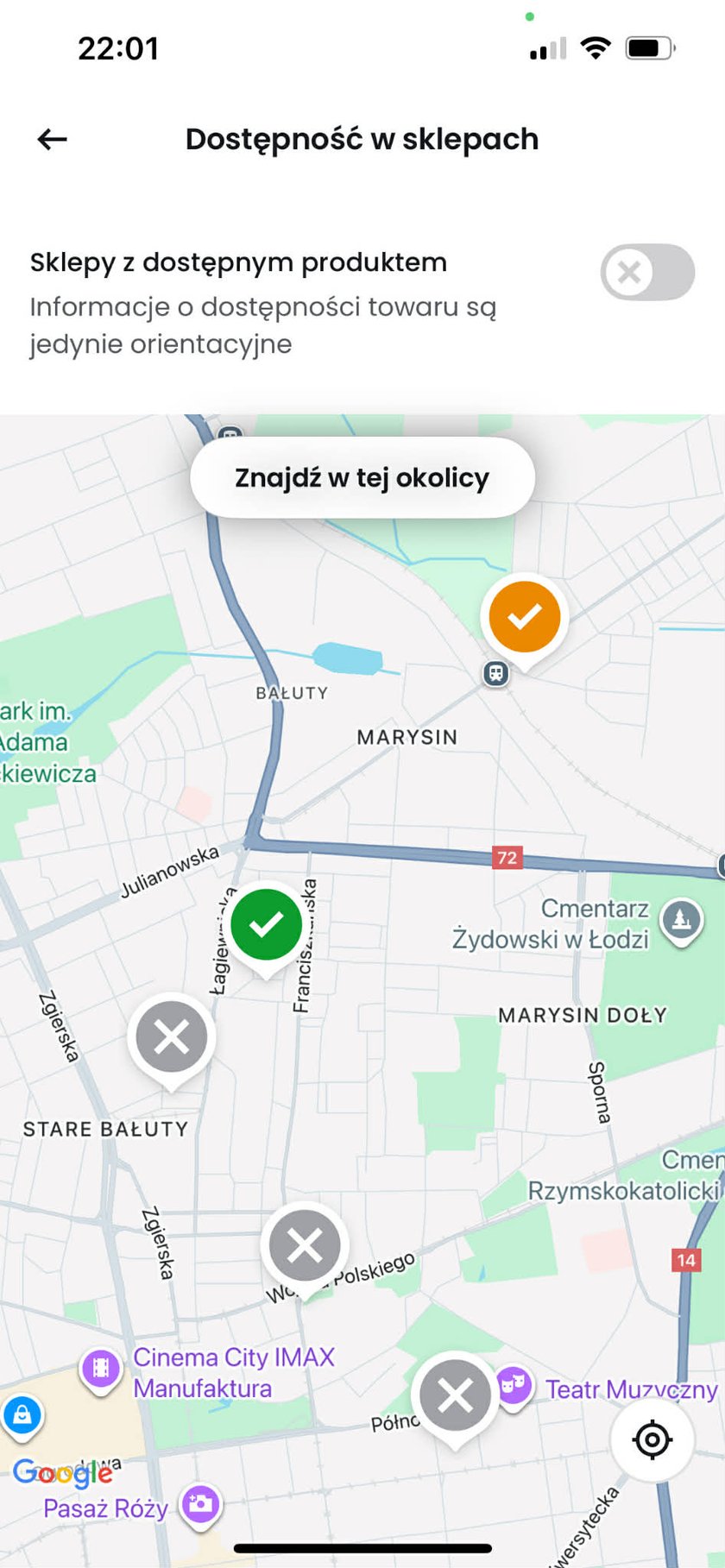Select the Cmentarz Żydowski cemetery icon
Image resolution: width=725 pixels, height=1568 pixels.
681,920
